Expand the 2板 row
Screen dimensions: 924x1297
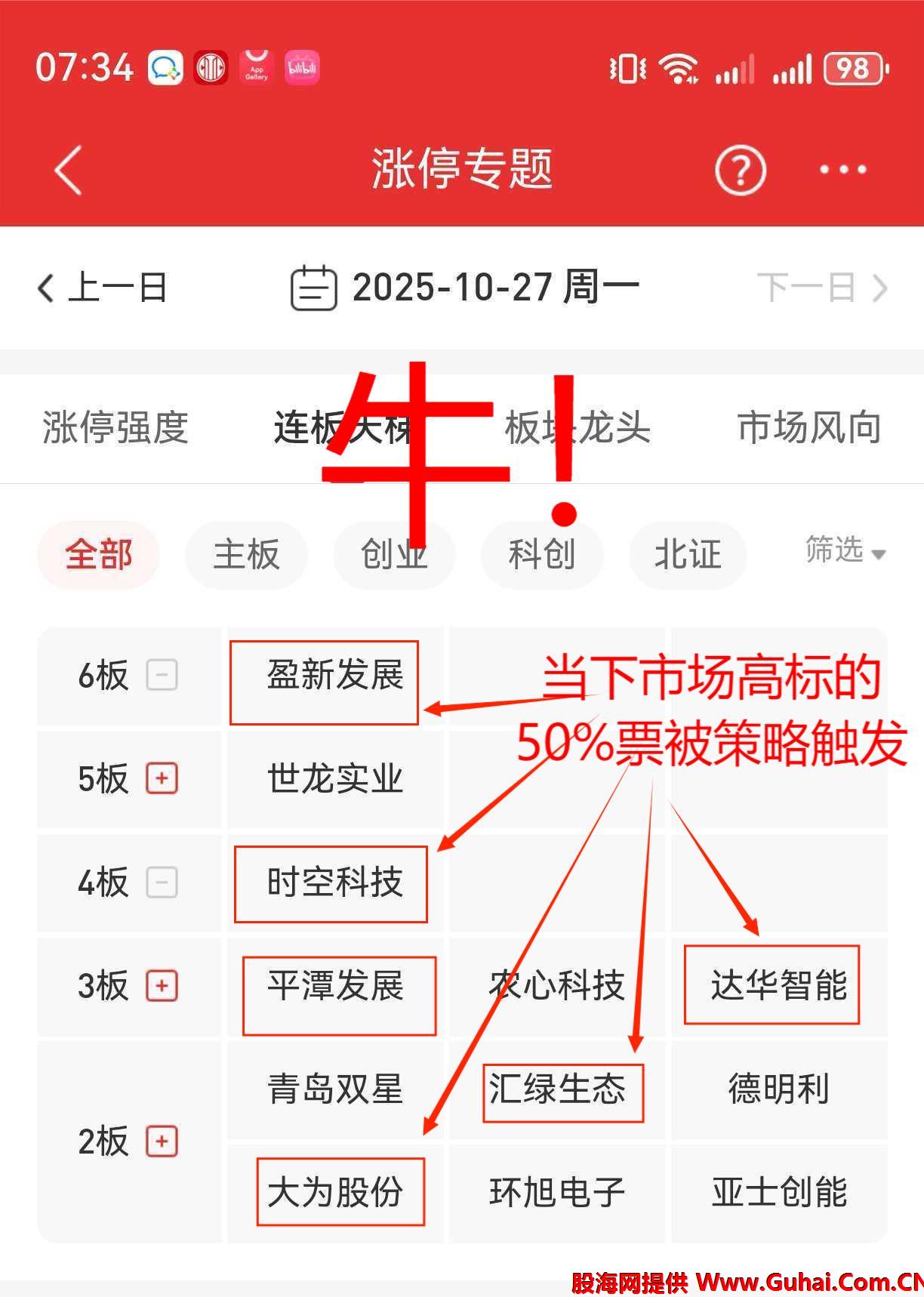point(162,1141)
